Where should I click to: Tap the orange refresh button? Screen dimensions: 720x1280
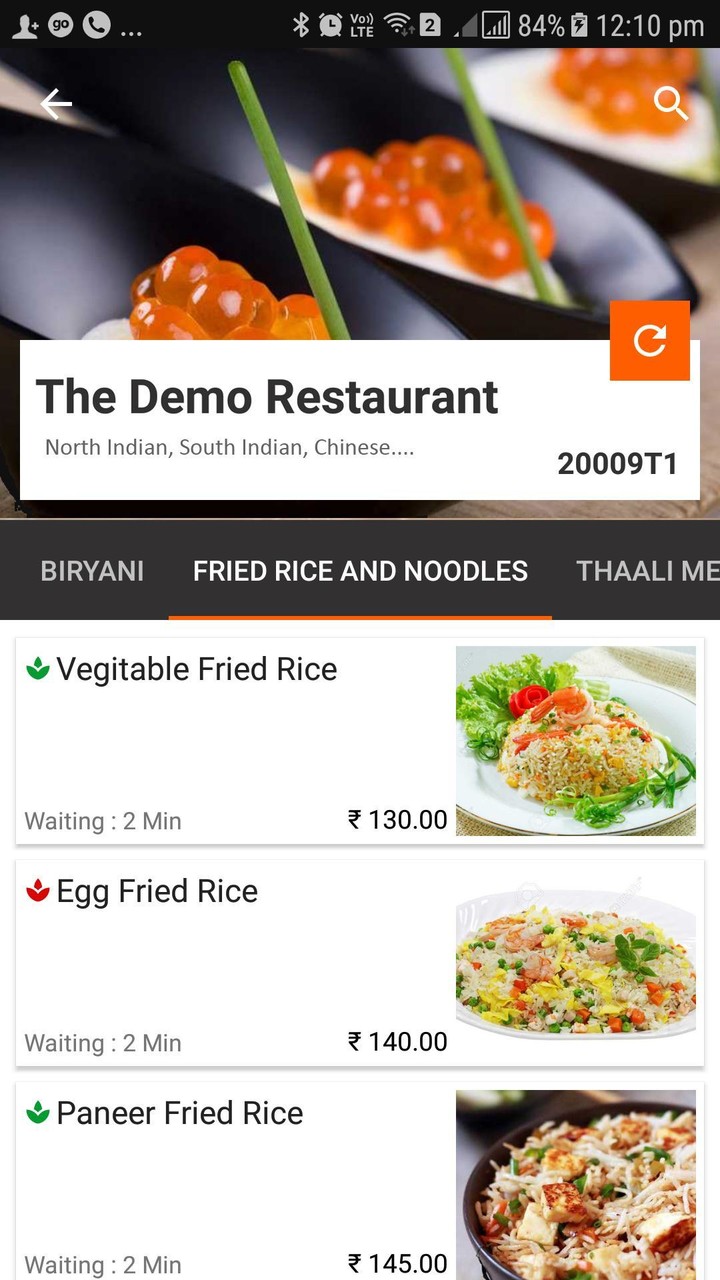(650, 341)
